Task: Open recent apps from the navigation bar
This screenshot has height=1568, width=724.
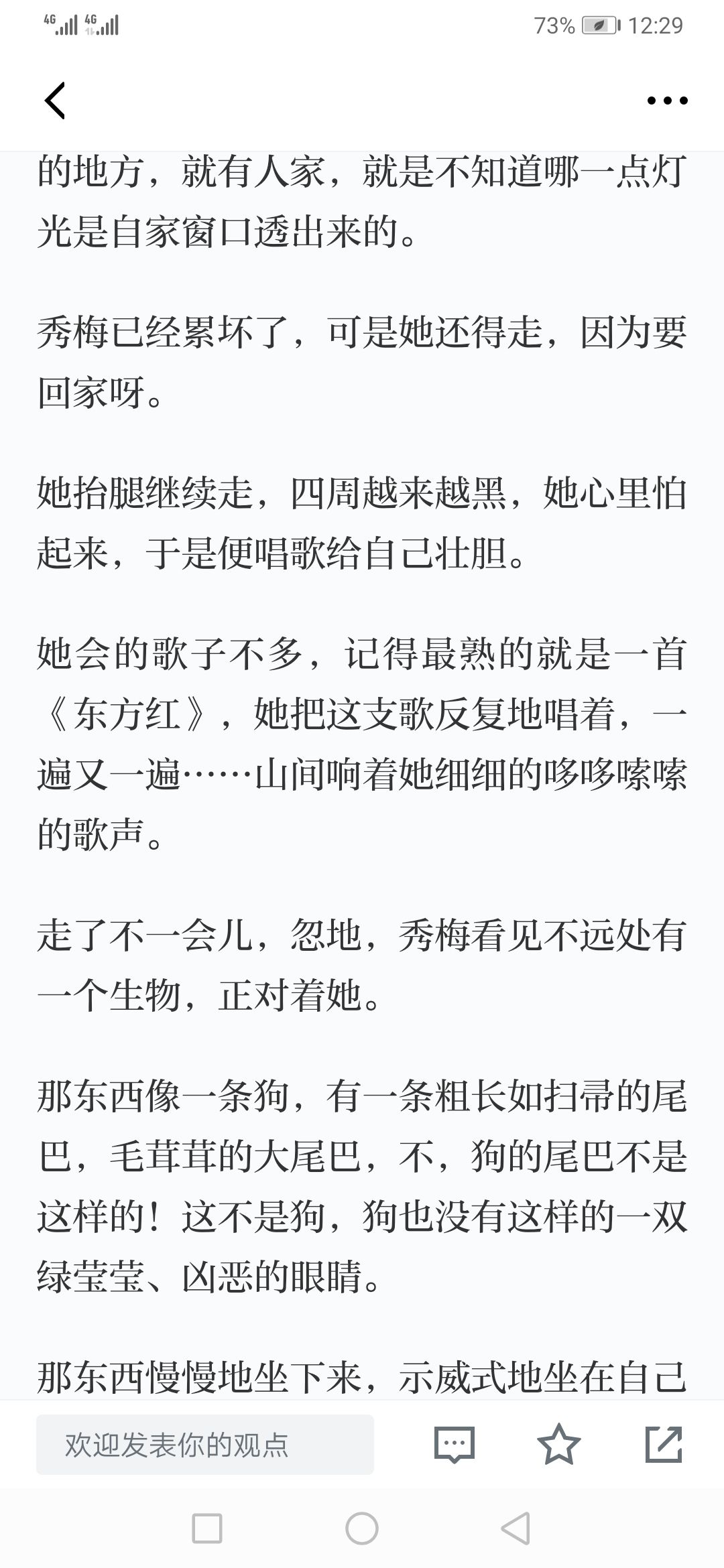Action: [x=207, y=1530]
